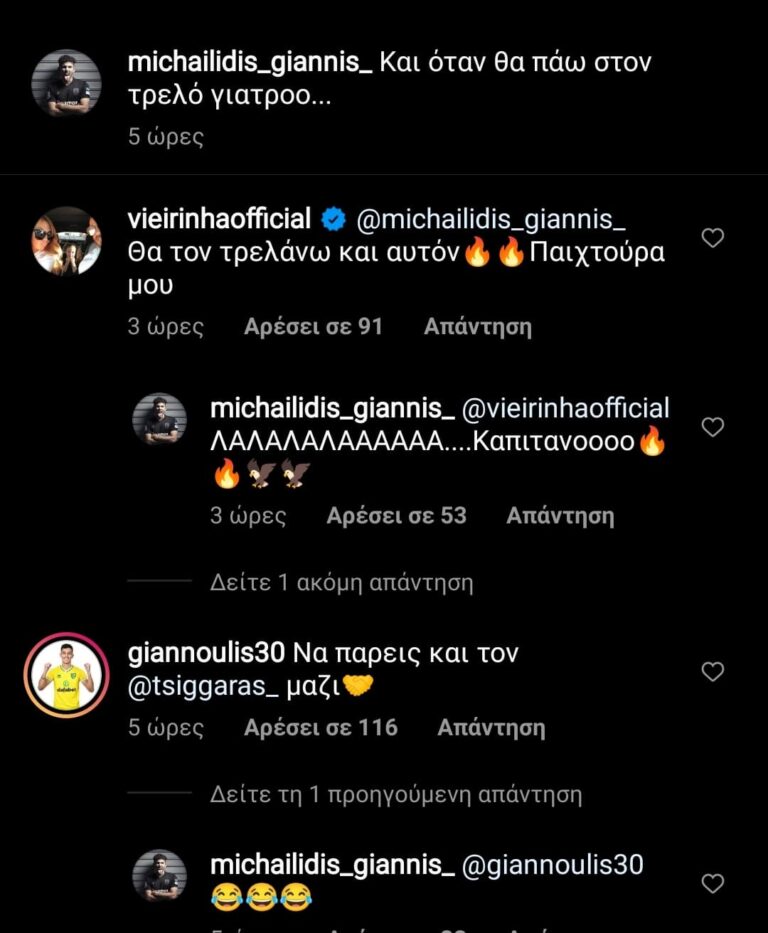The width and height of the screenshot is (768, 933).
Task: Open vieirinhaofficial's profile picture
Action: (x=67, y=241)
